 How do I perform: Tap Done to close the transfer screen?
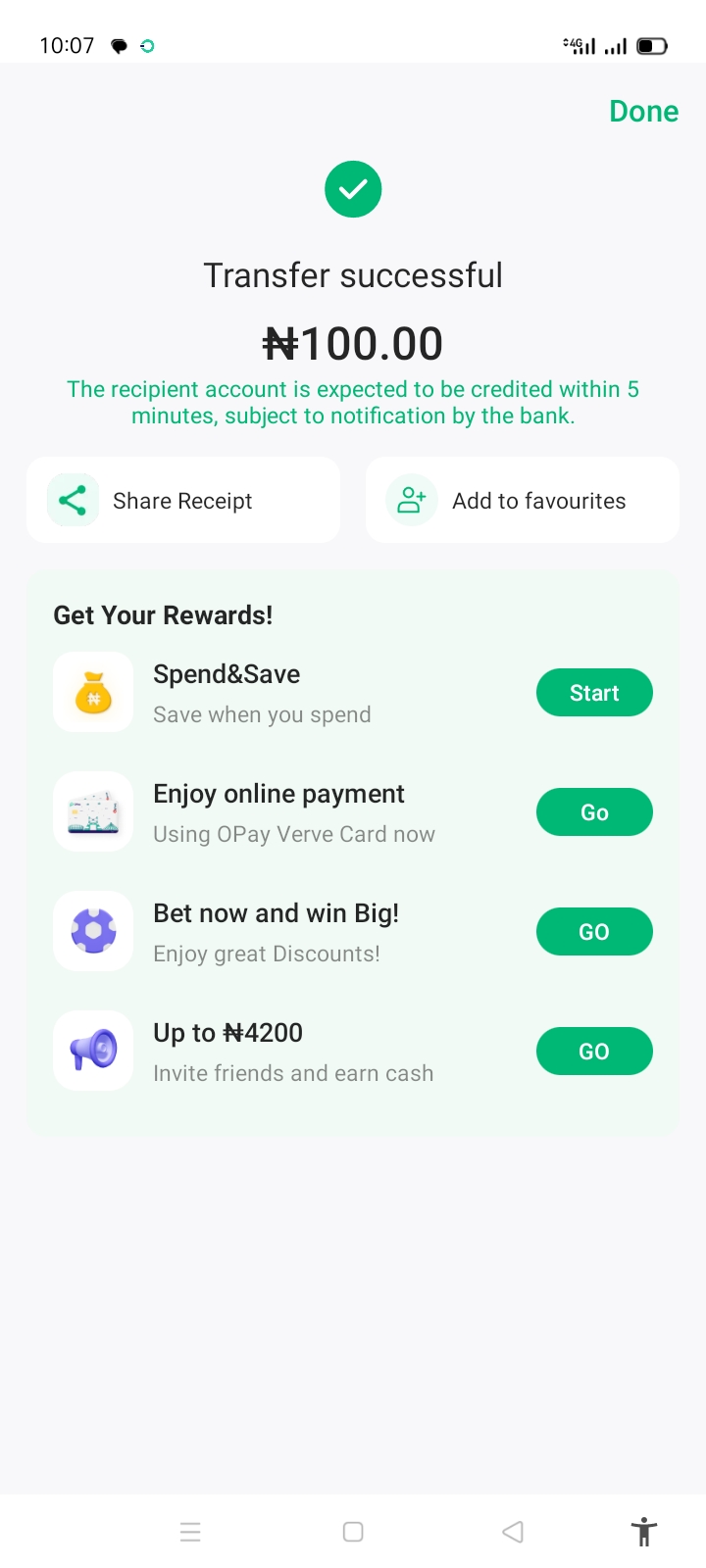pyautogui.click(x=643, y=112)
